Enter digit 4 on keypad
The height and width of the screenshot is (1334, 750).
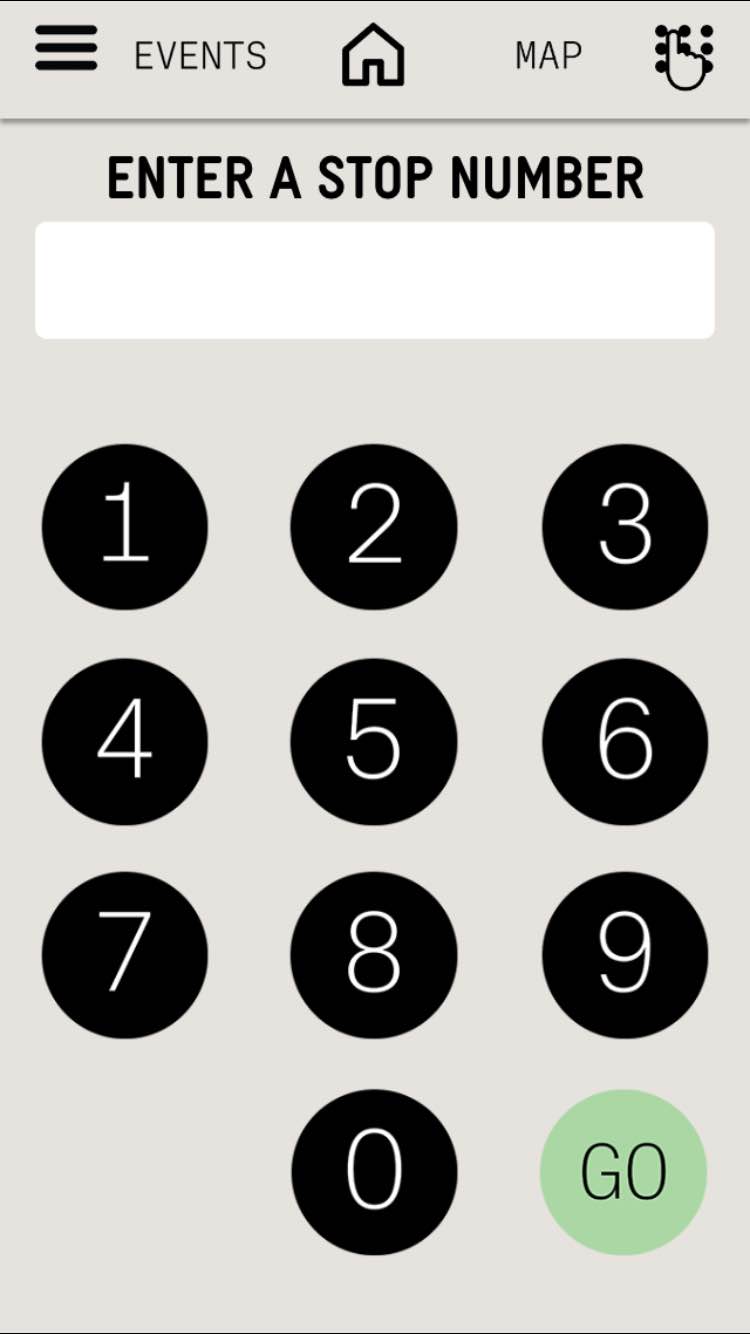click(x=125, y=741)
